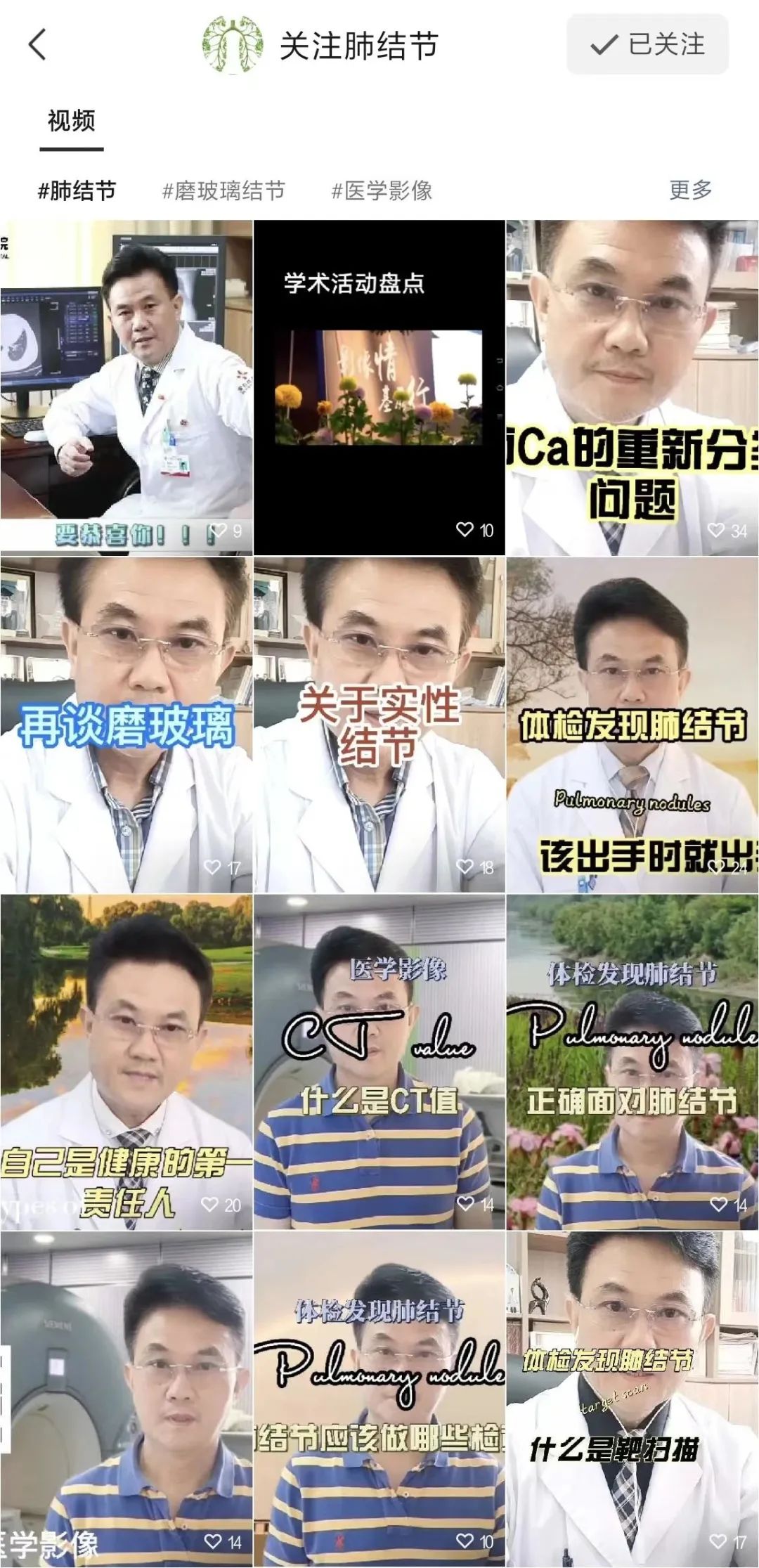Select the #肺结节 hashtag filter
759x1568 pixels.
(77, 190)
